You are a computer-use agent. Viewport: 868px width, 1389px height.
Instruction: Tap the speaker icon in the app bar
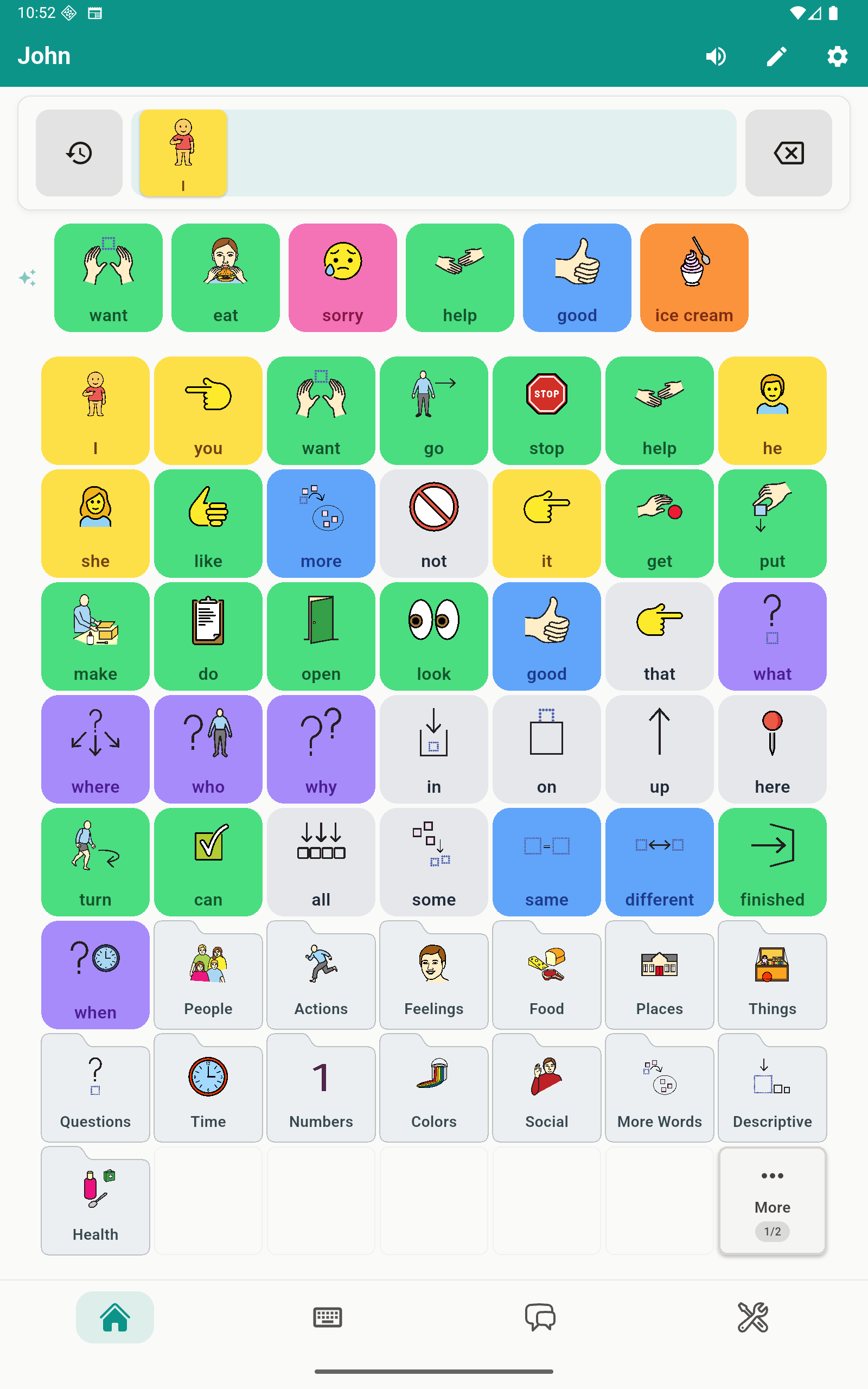click(x=716, y=56)
